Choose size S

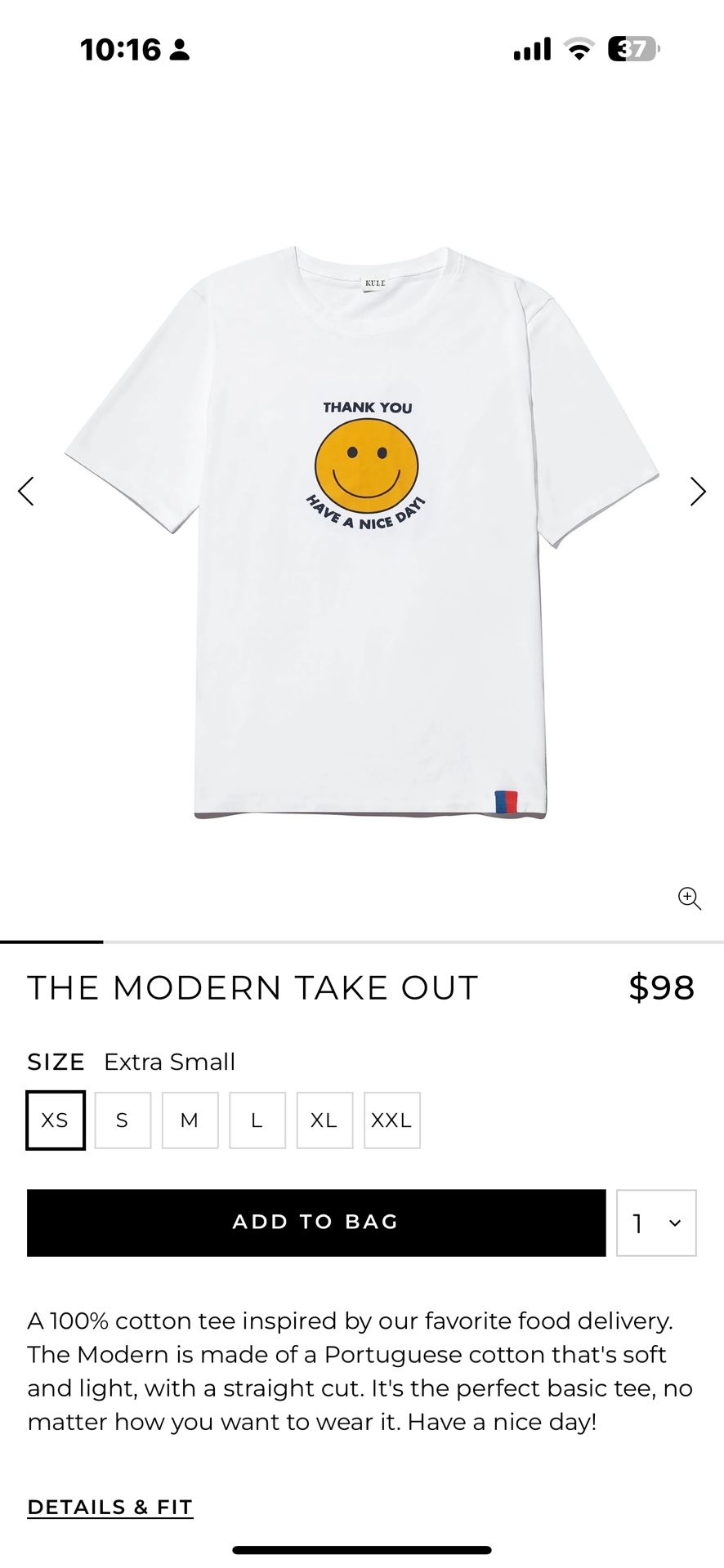click(x=123, y=1120)
